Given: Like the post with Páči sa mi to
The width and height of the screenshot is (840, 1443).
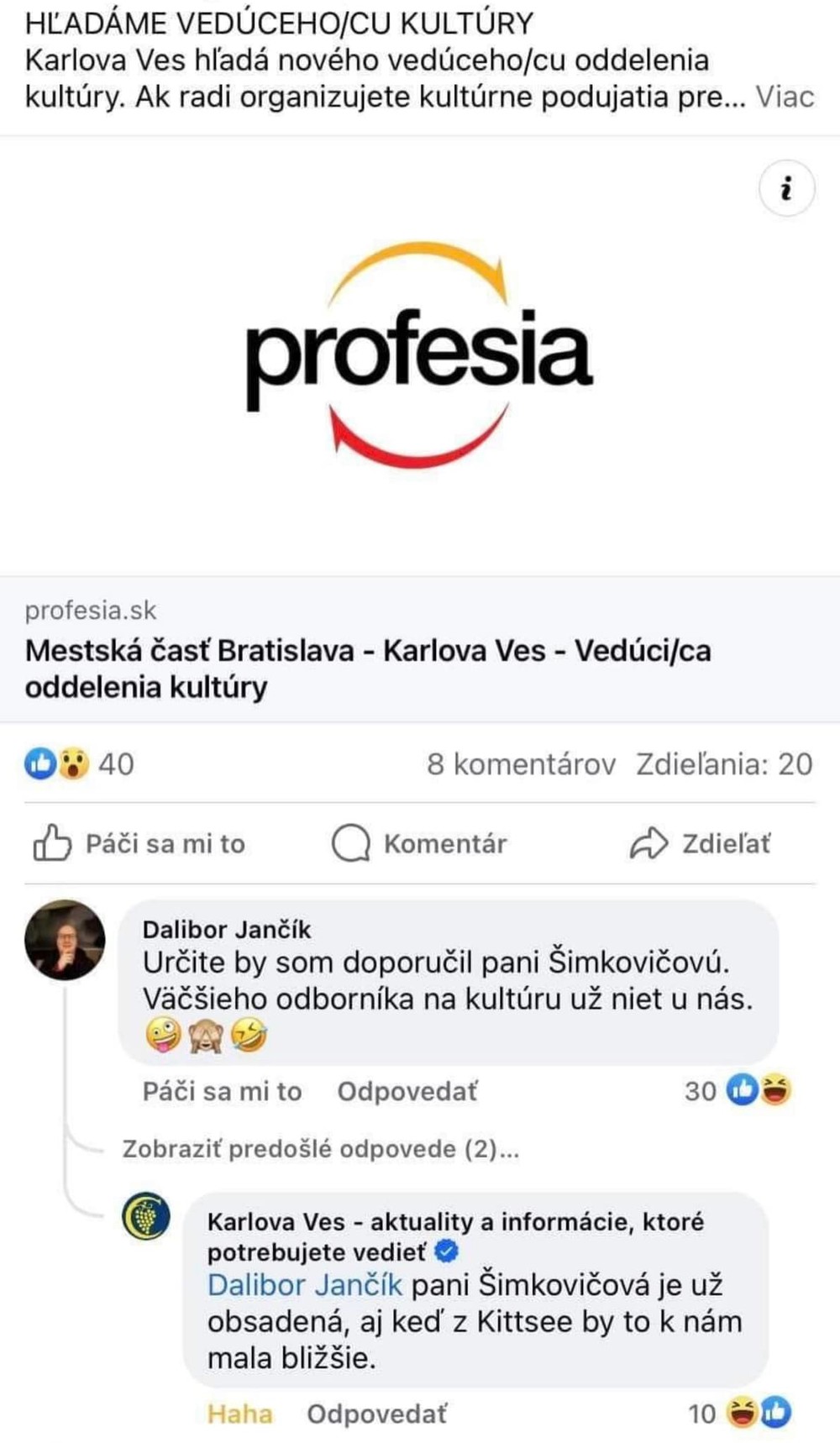Looking at the screenshot, I should point(139,843).
